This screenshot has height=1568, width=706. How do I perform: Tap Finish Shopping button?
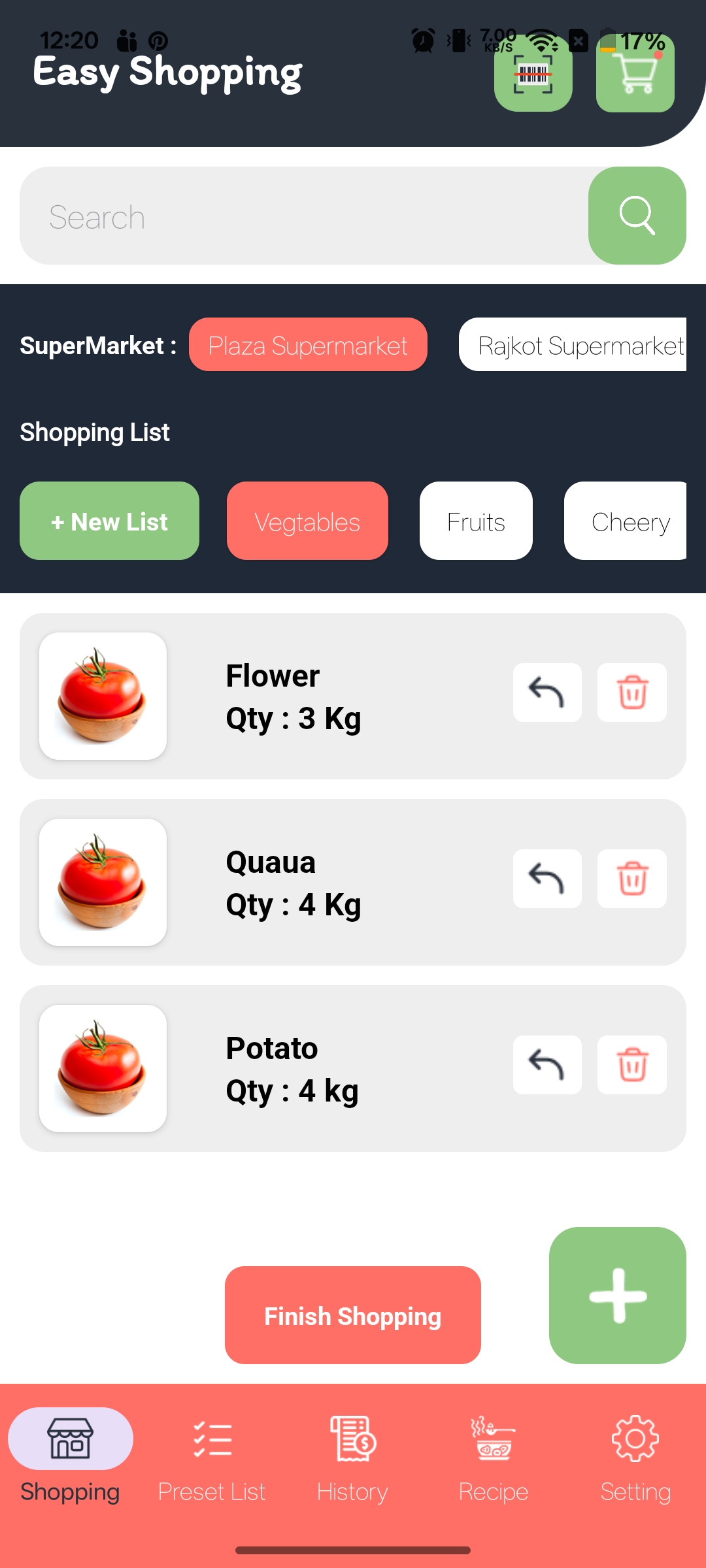pyautogui.click(x=353, y=1315)
